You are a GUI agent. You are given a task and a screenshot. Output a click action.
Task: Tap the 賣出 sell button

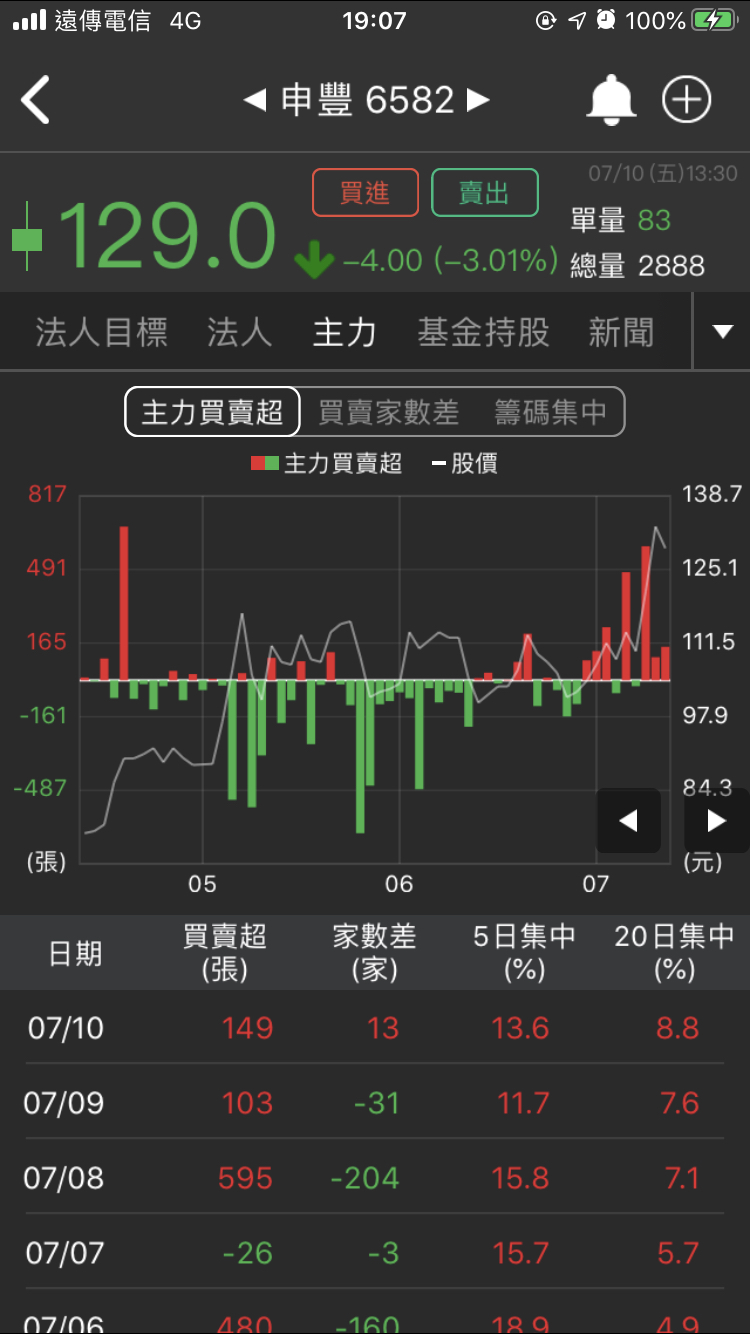point(485,193)
